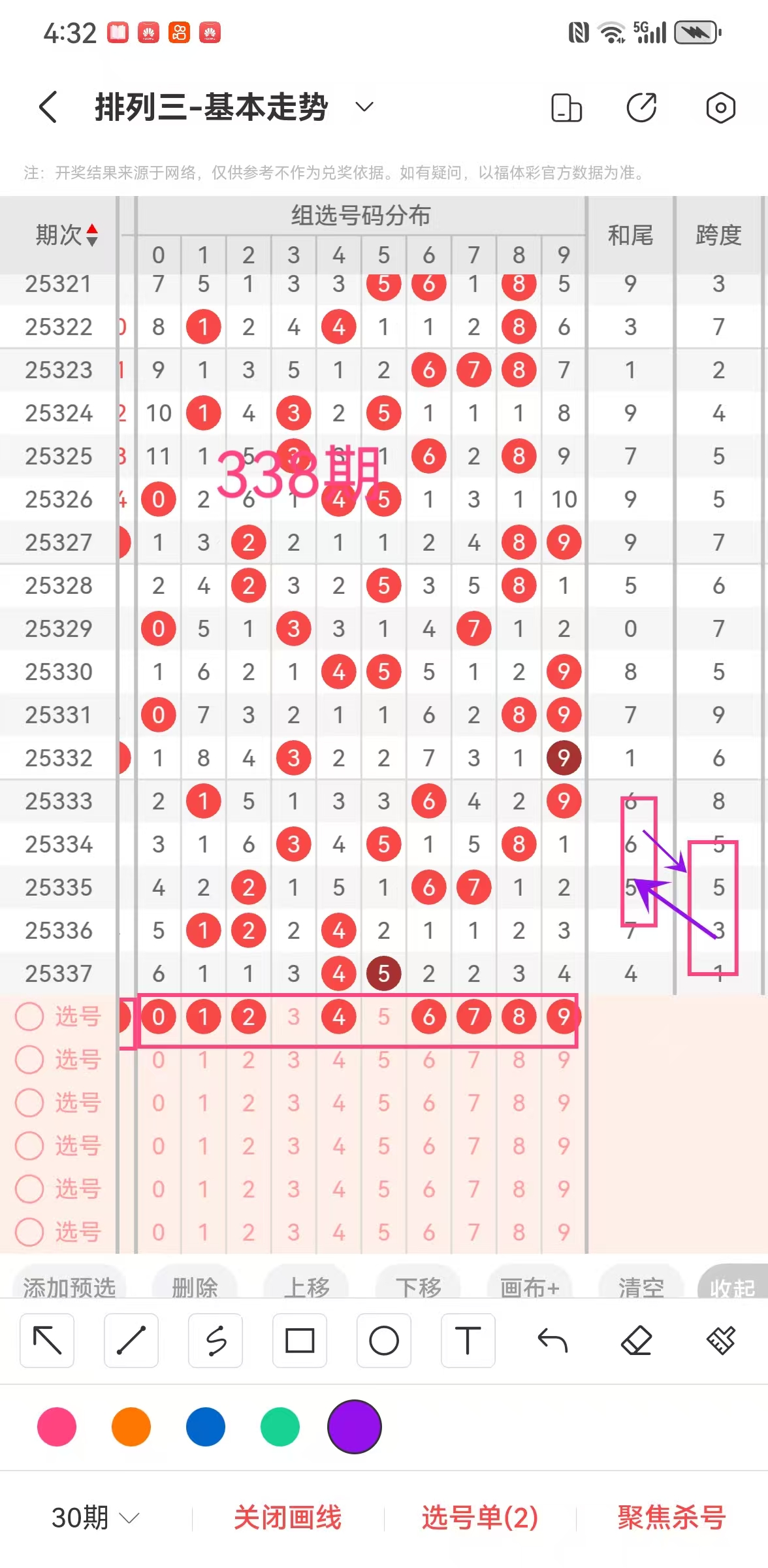Select the circle drawing tool
The image size is (768, 1568).
point(384,1341)
